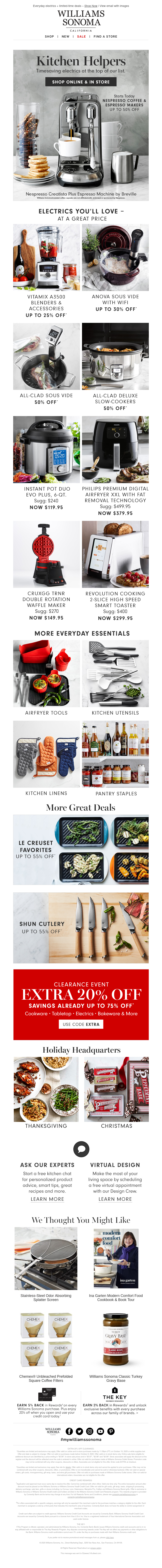Screen dimensions: 162x1568
Task: Open the SHOP navigation link
Action: pyautogui.click(x=49, y=37)
